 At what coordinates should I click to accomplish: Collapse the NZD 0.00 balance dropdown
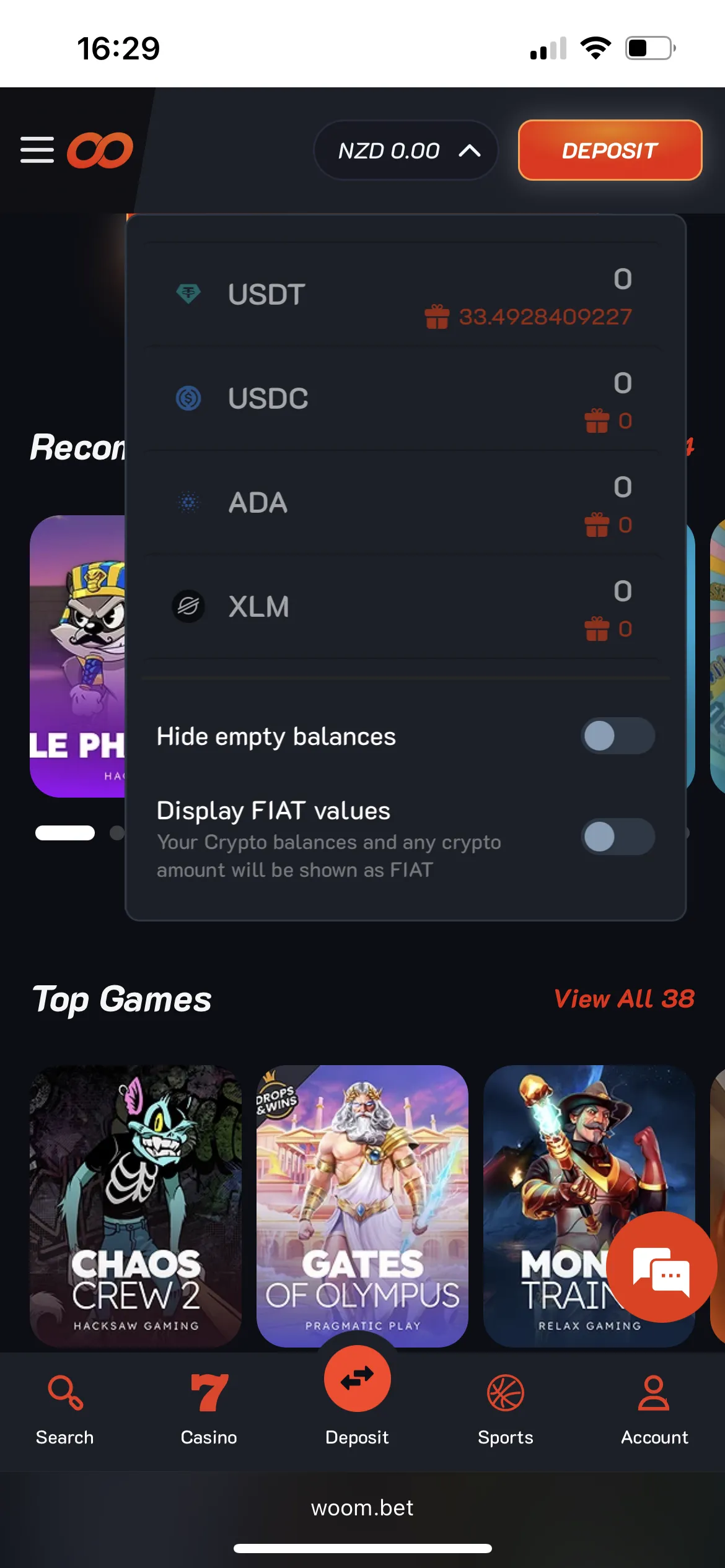tap(406, 150)
